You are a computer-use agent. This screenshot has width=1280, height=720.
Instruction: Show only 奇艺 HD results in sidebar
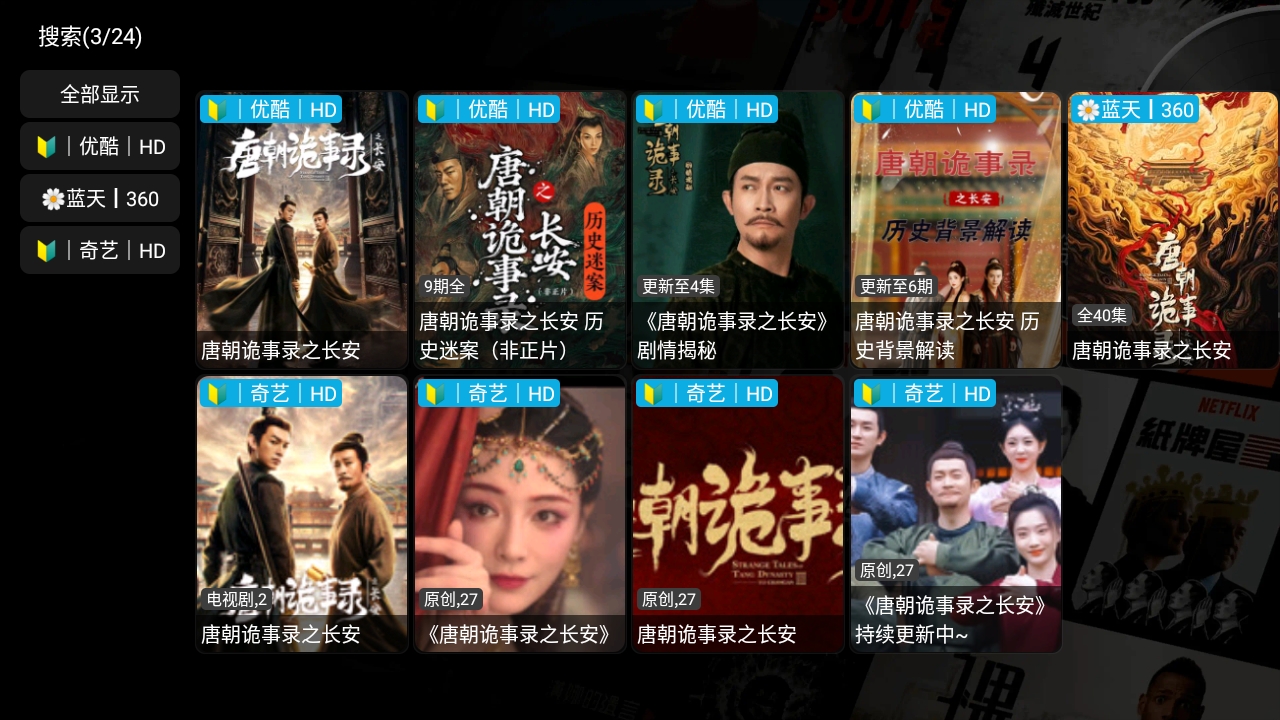coord(100,251)
